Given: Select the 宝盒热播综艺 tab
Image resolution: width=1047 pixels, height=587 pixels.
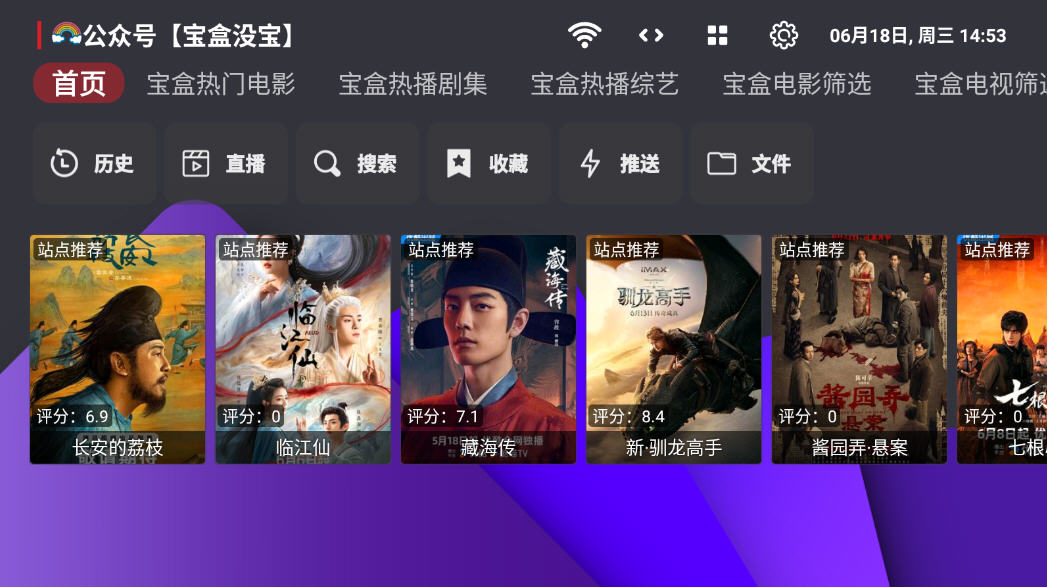Looking at the screenshot, I should [605, 84].
